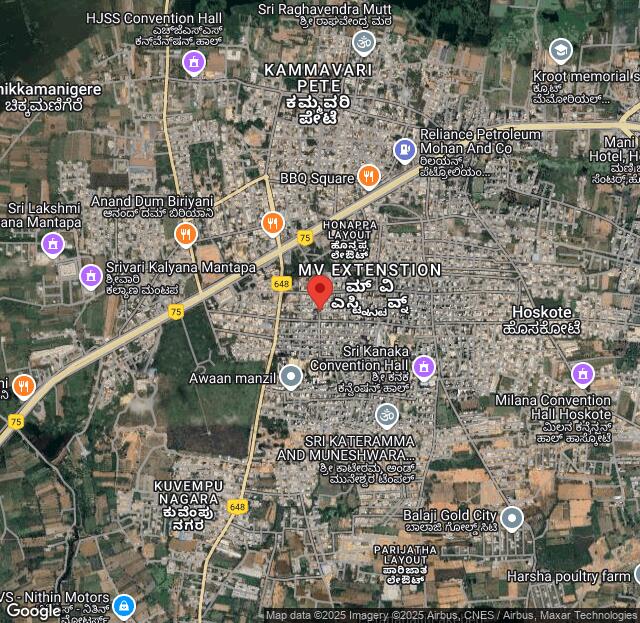
Task: Select the Nithin Motors shop marker
Action: point(123,605)
